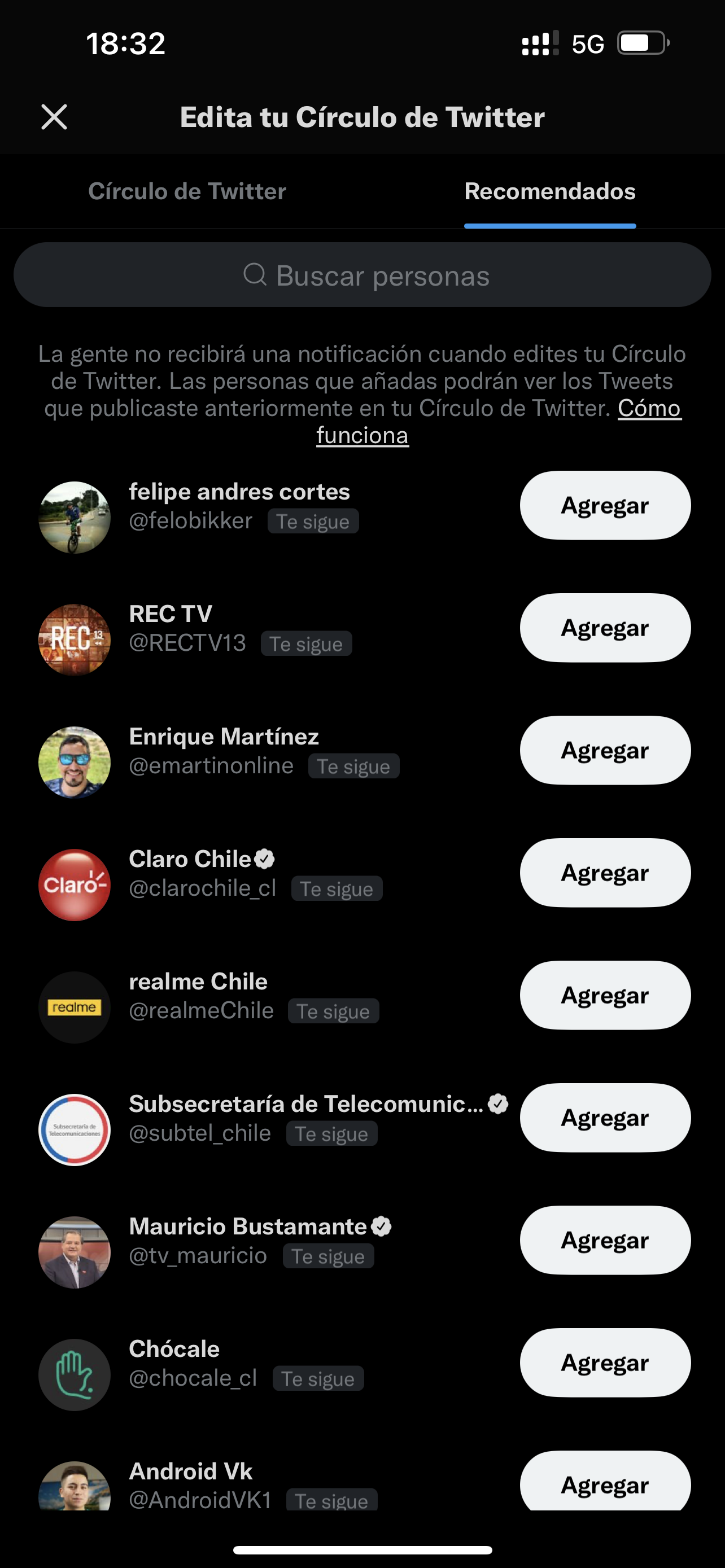Add Chócale to your Twitter Circle
The height and width of the screenshot is (1568, 725).
pyautogui.click(x=605, y=1362)
